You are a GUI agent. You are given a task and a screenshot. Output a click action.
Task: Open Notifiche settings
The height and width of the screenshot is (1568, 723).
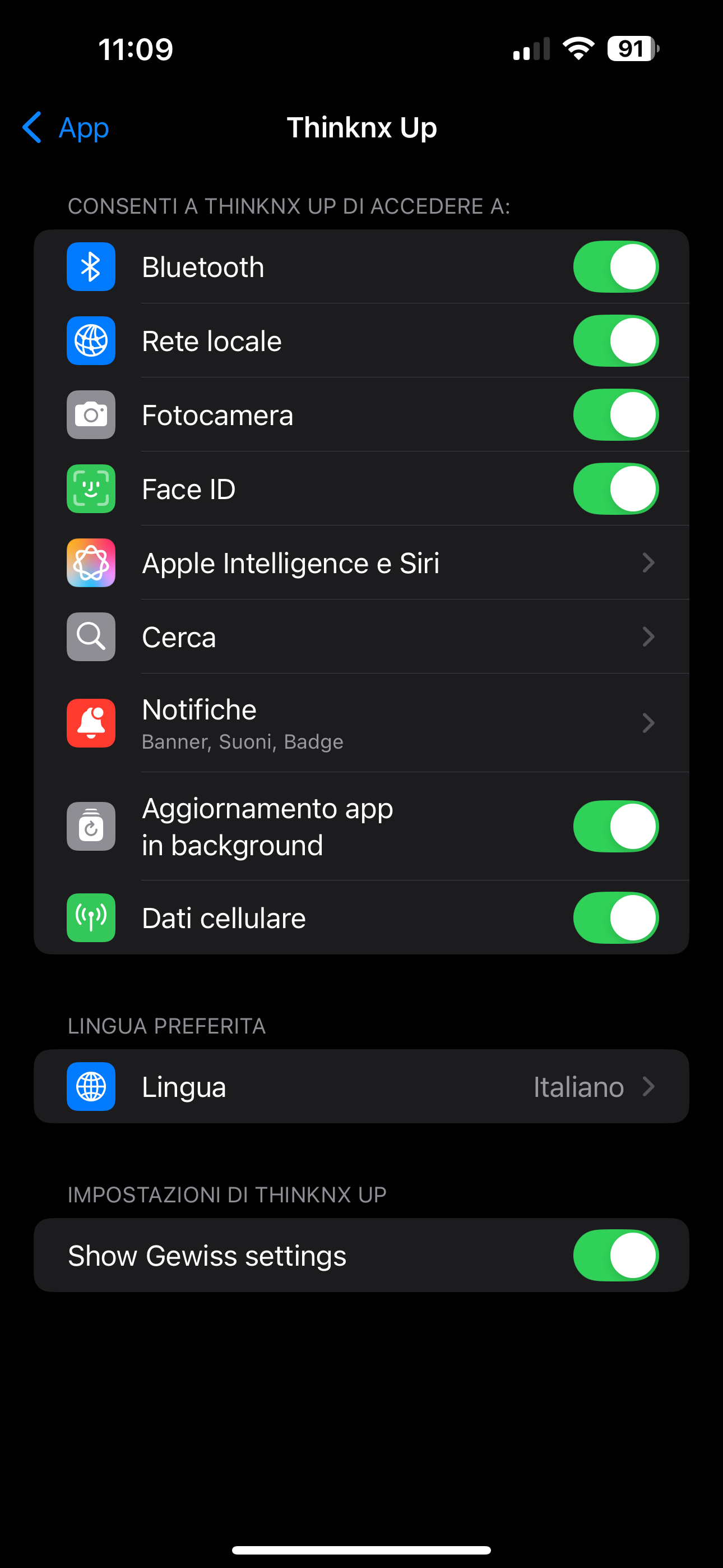(x=361, y=723)
